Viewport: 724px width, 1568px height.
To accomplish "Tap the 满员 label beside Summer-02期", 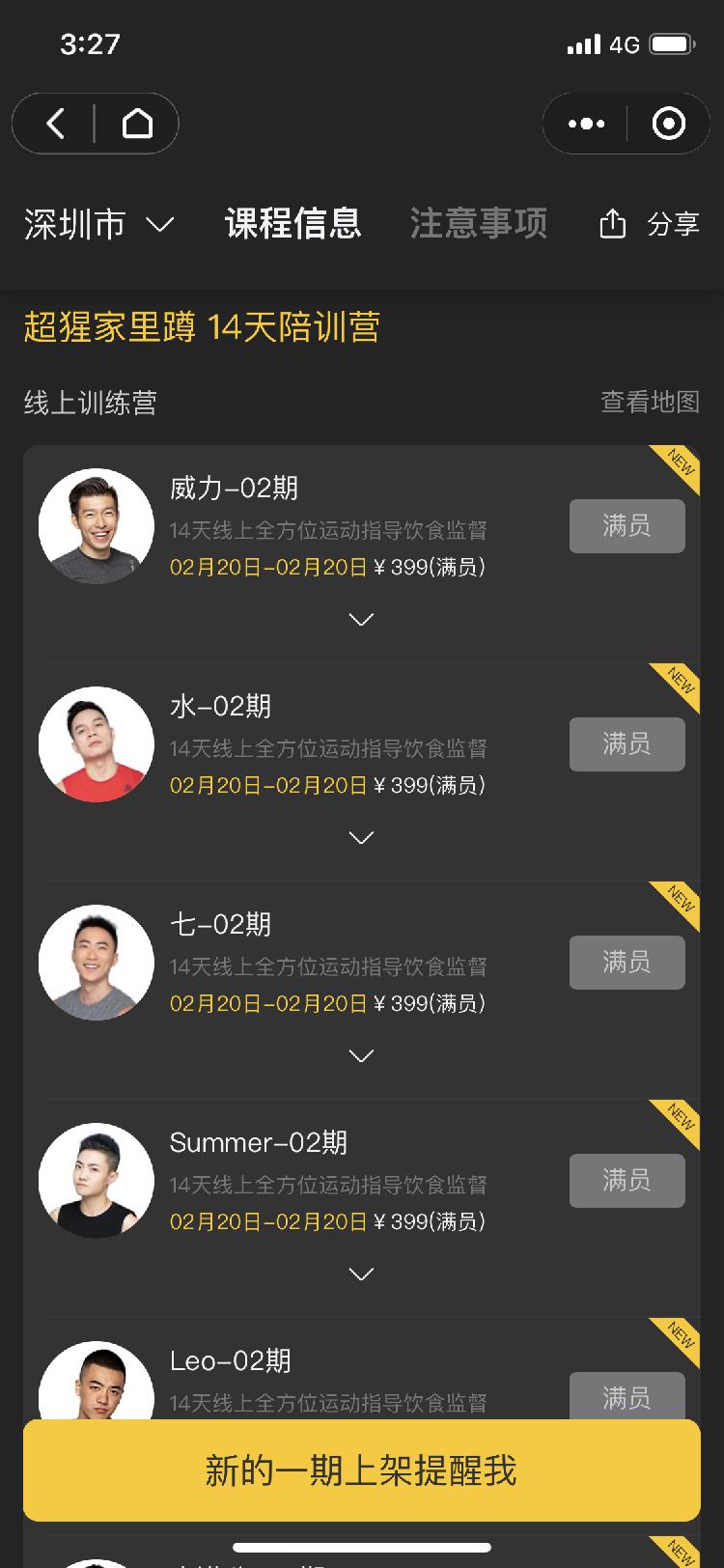I will [x=627, y=1180].
